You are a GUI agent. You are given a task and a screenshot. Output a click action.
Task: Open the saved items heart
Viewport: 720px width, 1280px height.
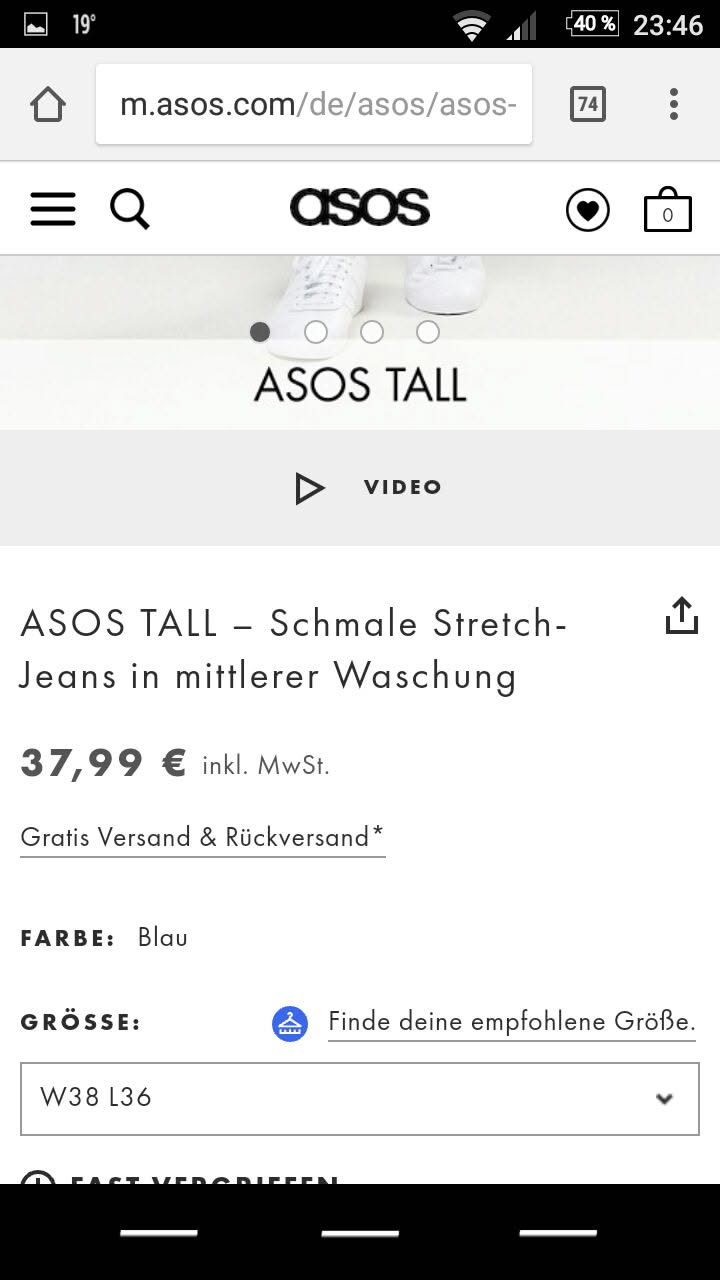[587, 210]
